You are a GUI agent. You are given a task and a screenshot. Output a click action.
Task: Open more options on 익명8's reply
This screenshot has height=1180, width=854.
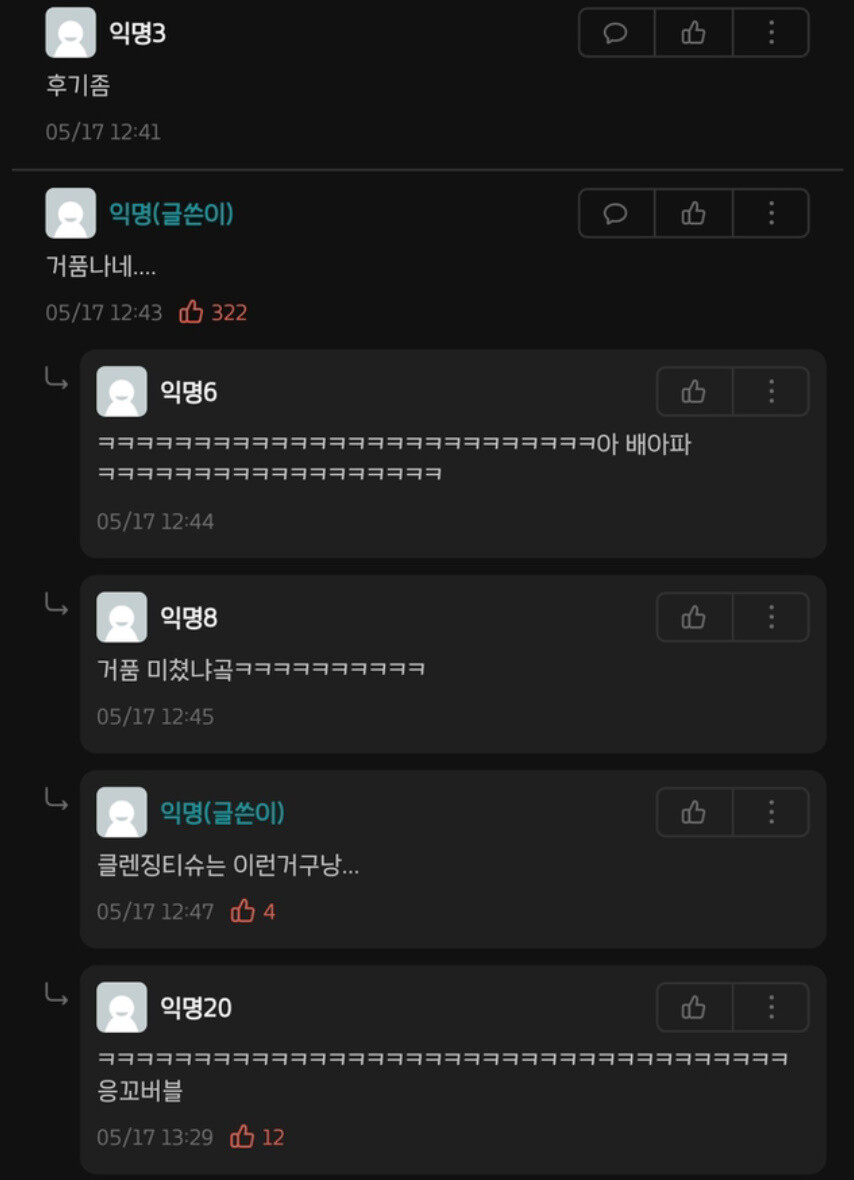[x=771, y=617]
